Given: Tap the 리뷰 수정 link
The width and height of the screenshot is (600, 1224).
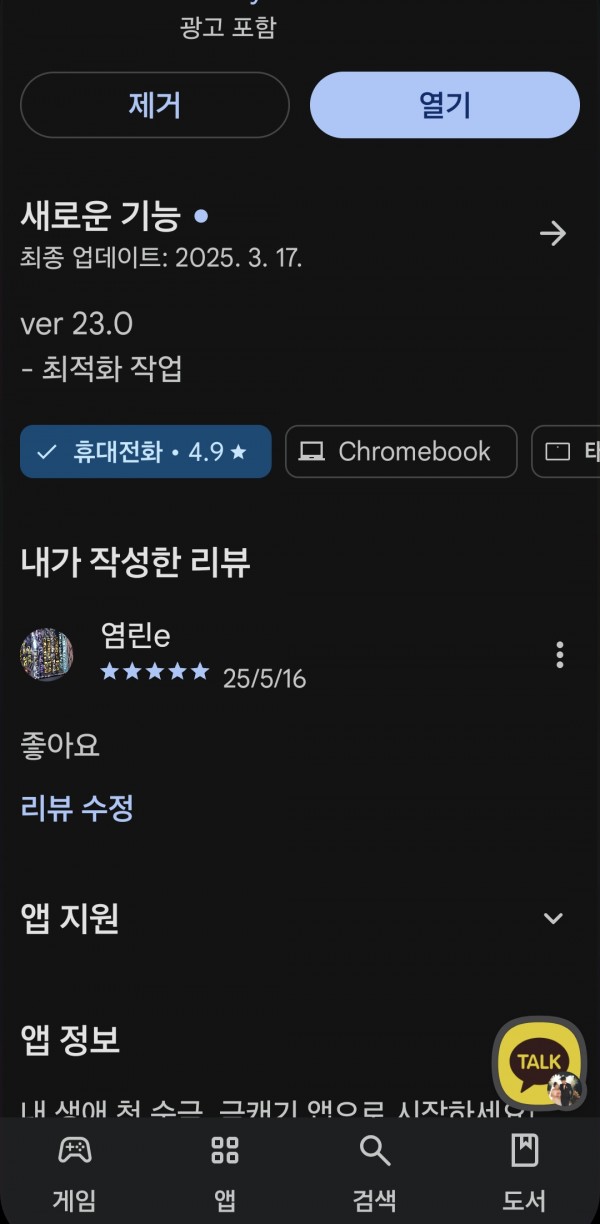Looking at the screenshot, I should pyautogui.click(x=77, y=808).
